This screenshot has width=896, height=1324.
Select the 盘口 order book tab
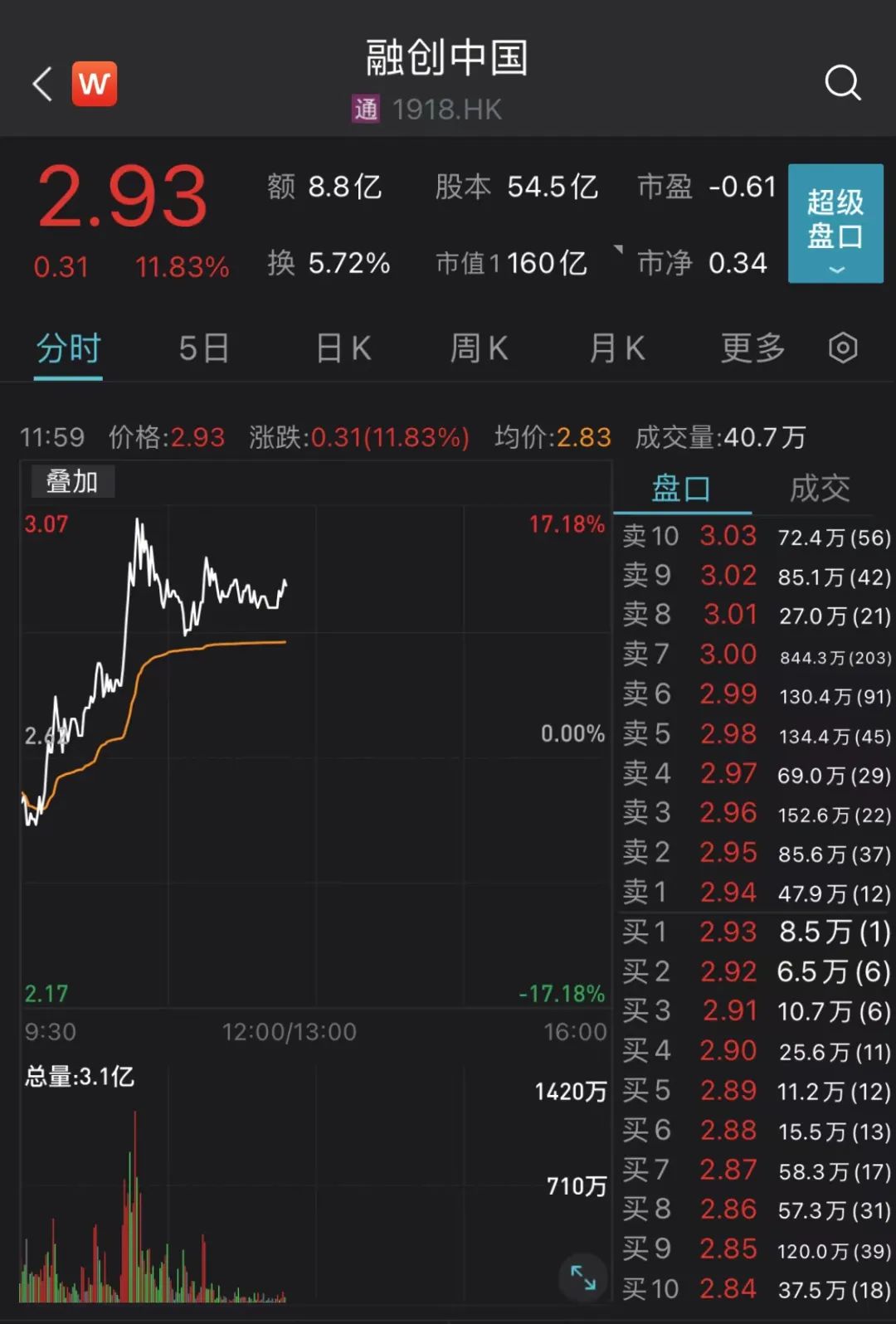tap(681, 489)
